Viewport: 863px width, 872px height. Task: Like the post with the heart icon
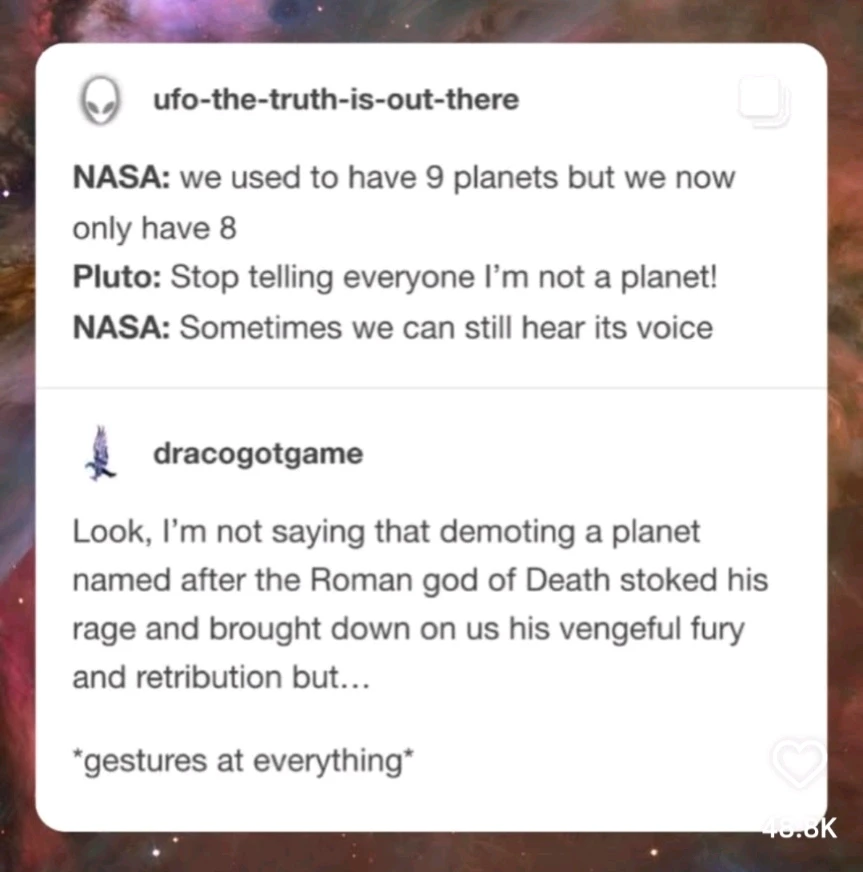coord(801,765)
